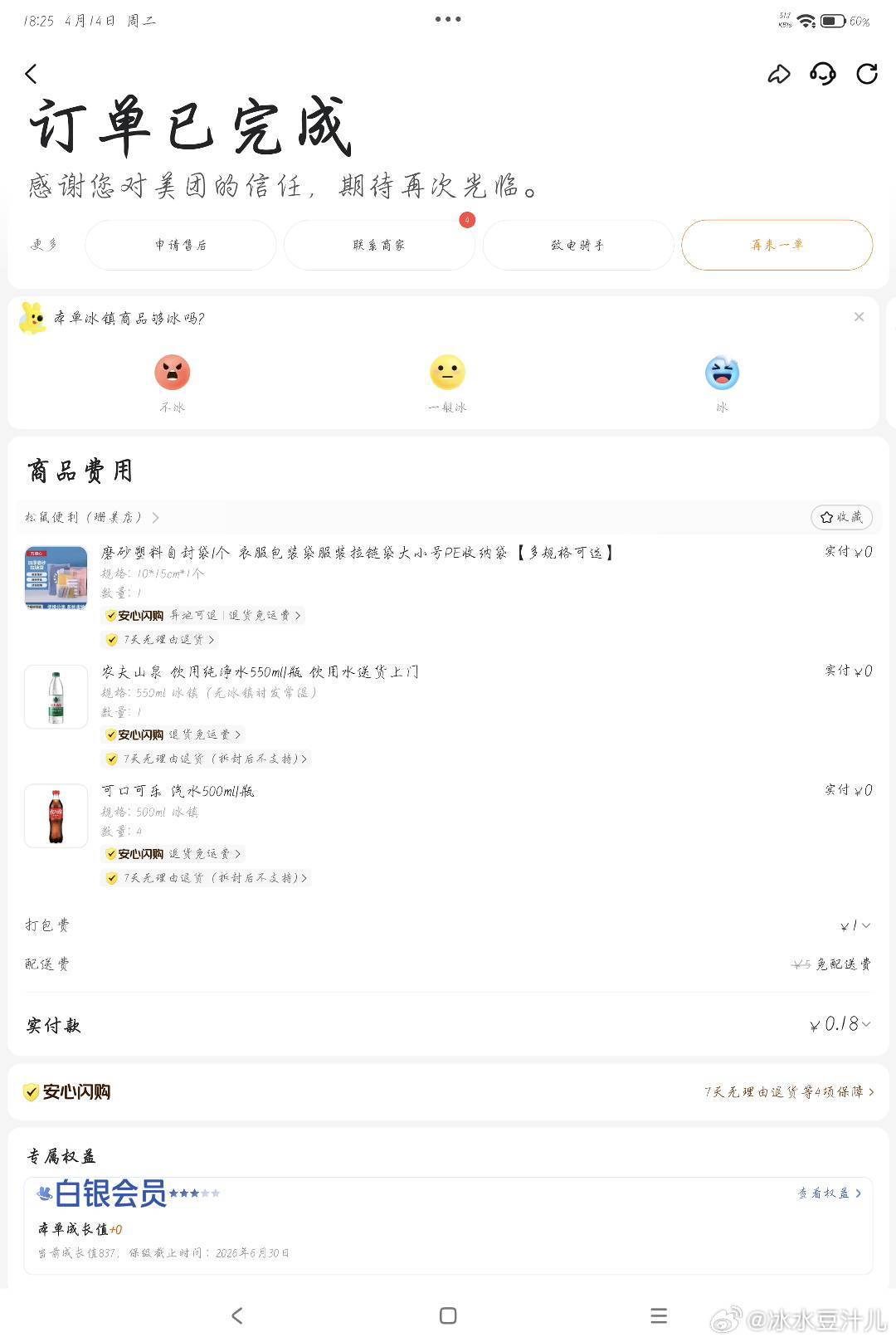Expand the 打包费 fee details
This screenshot has width=896, height=1342.
pos(855,925)
